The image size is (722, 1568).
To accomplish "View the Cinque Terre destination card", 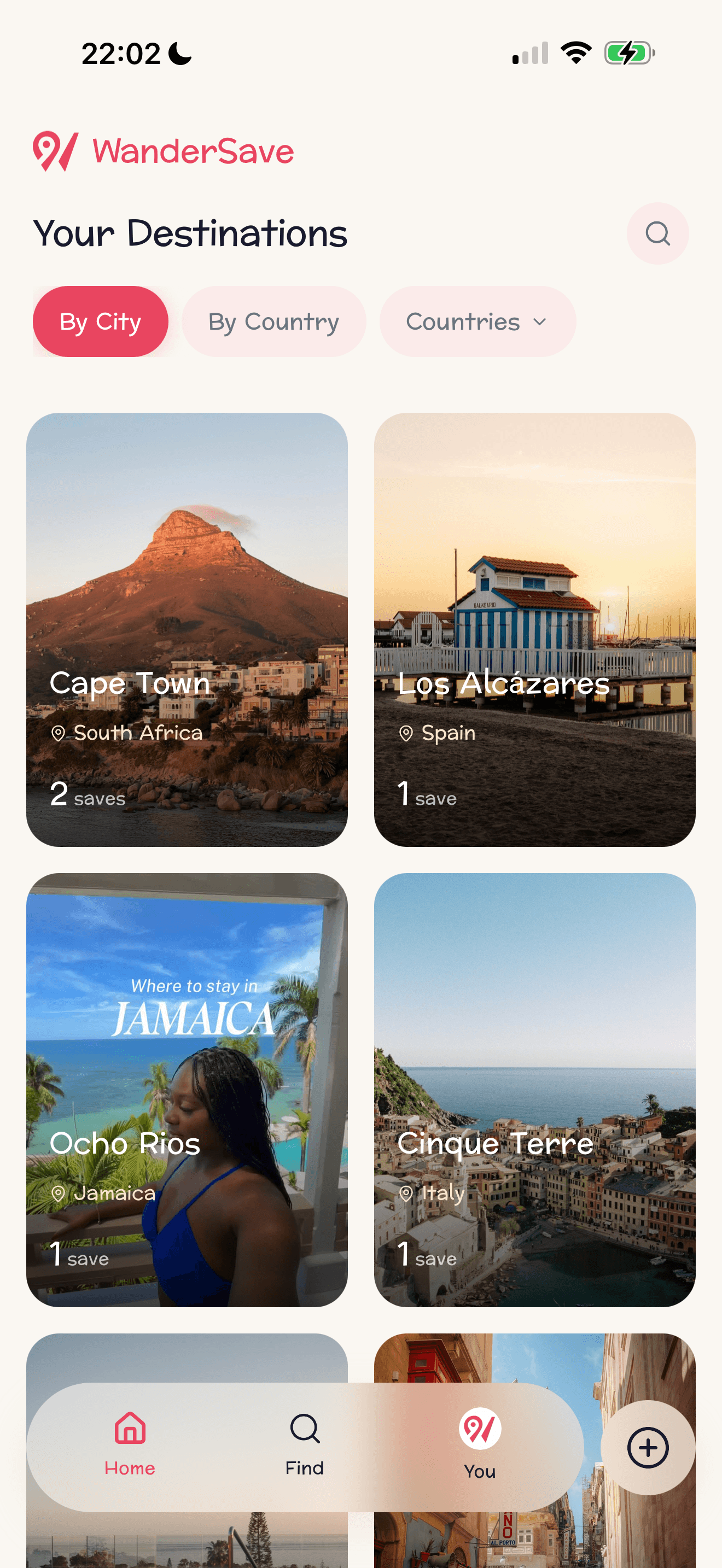I will point(534,1089).
